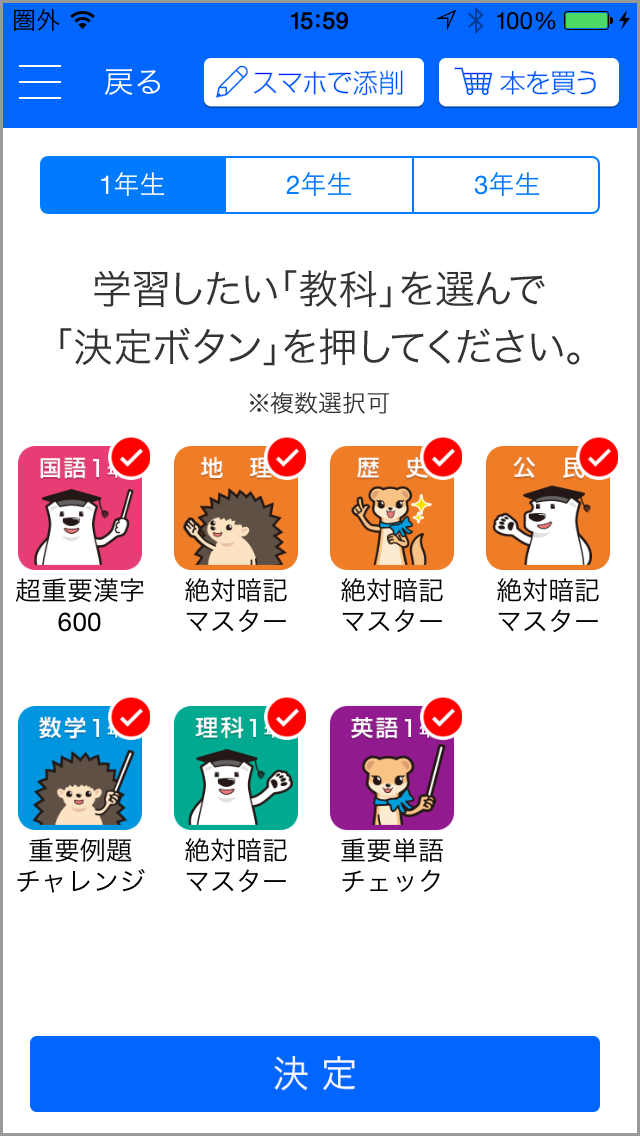
Task: Deselect 国語1年 超重要漢字600 tile
Action: tap(80, 510)
